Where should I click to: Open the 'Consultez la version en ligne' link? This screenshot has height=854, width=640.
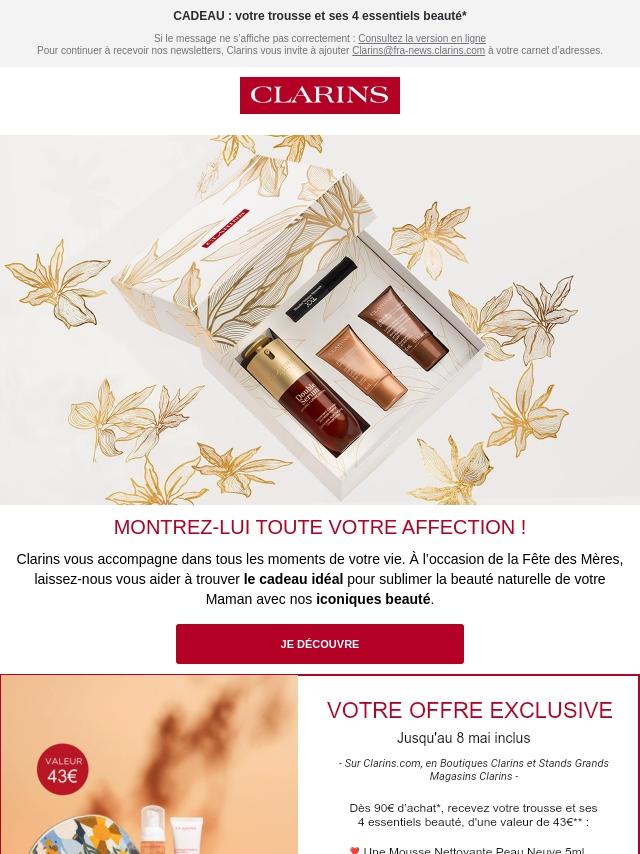pos(422,39)
